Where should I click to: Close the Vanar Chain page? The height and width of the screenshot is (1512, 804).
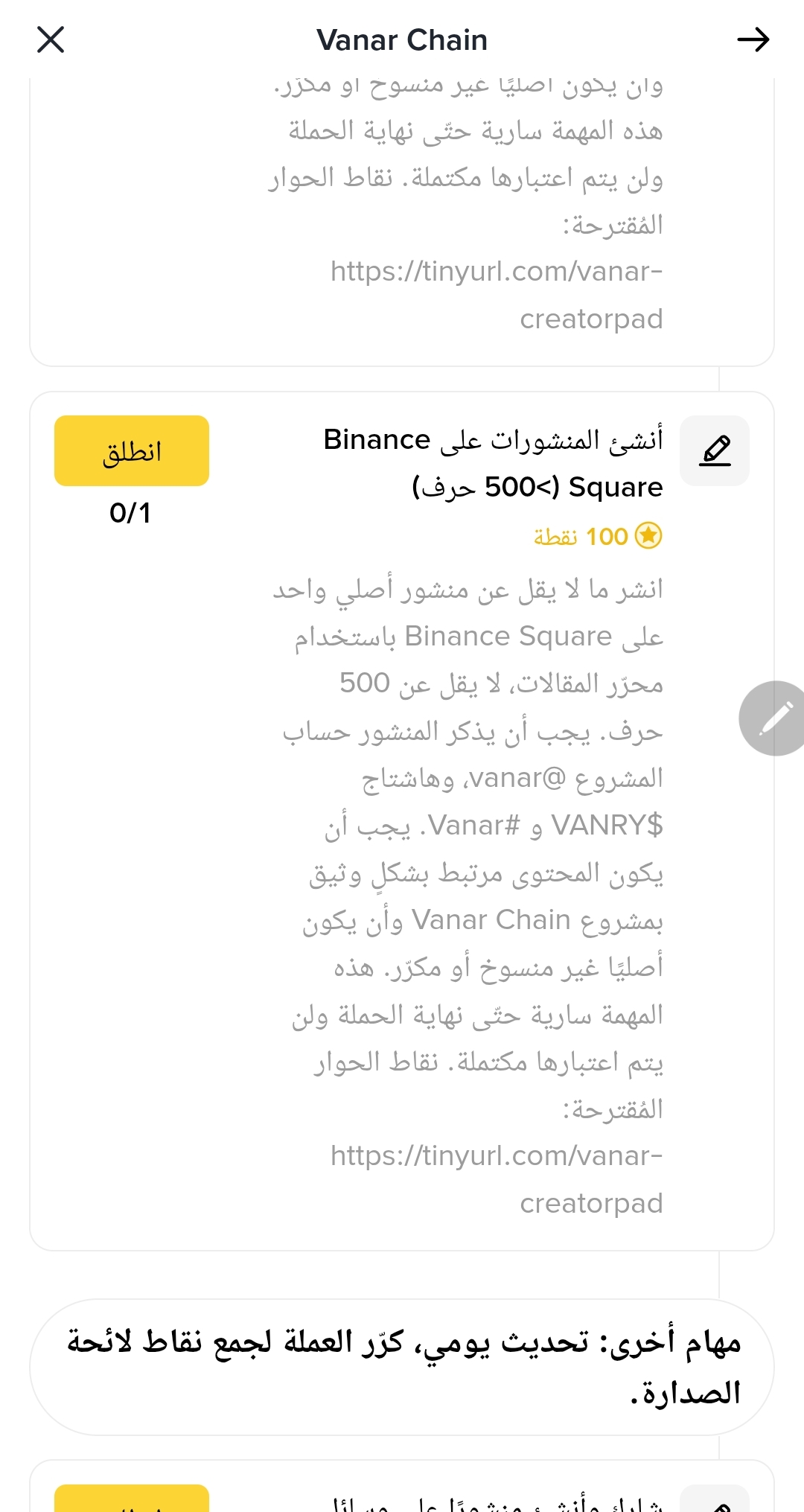coord(51,39)
